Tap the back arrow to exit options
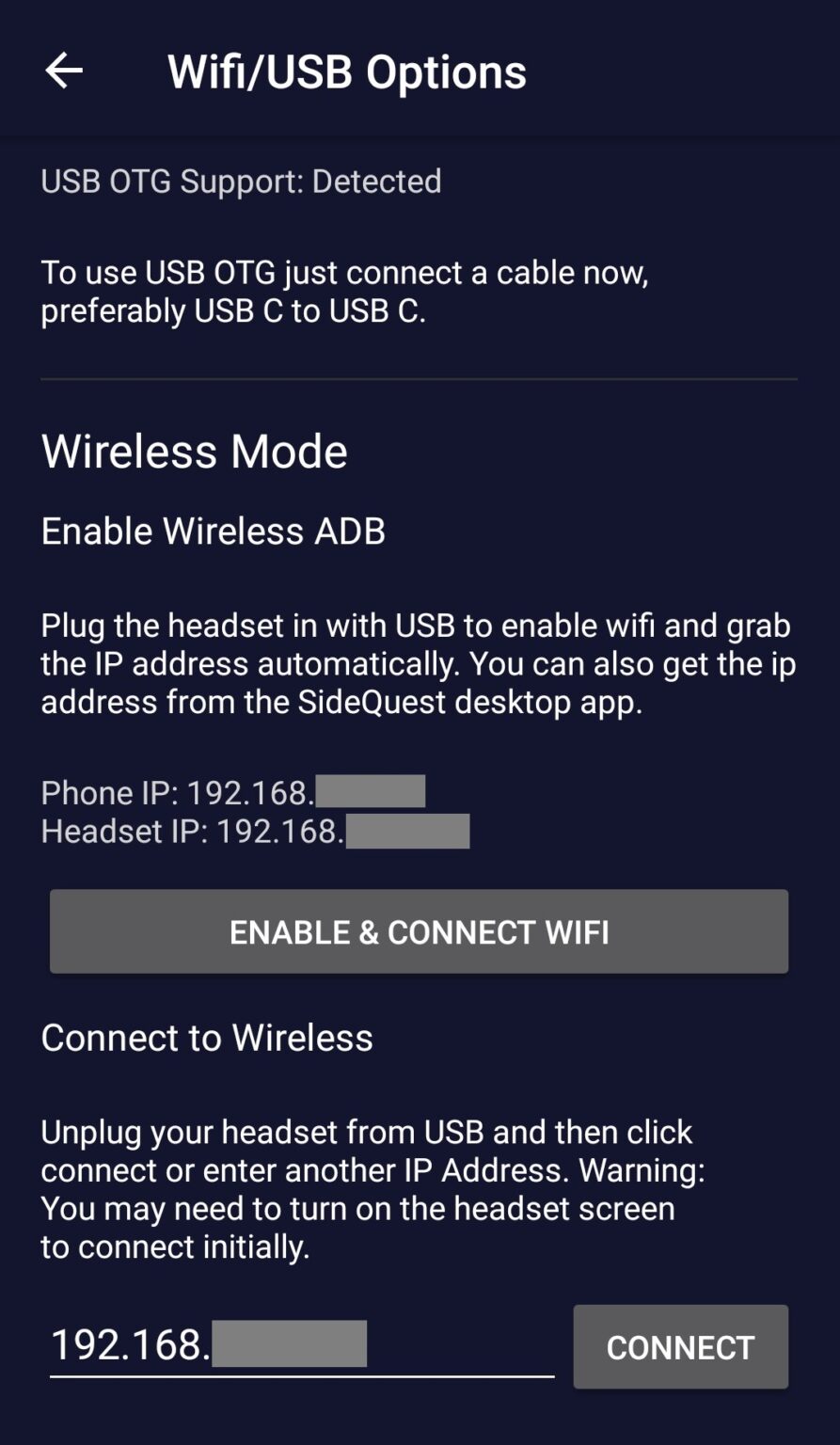The image size is (840, 1445). coord(62,70)
